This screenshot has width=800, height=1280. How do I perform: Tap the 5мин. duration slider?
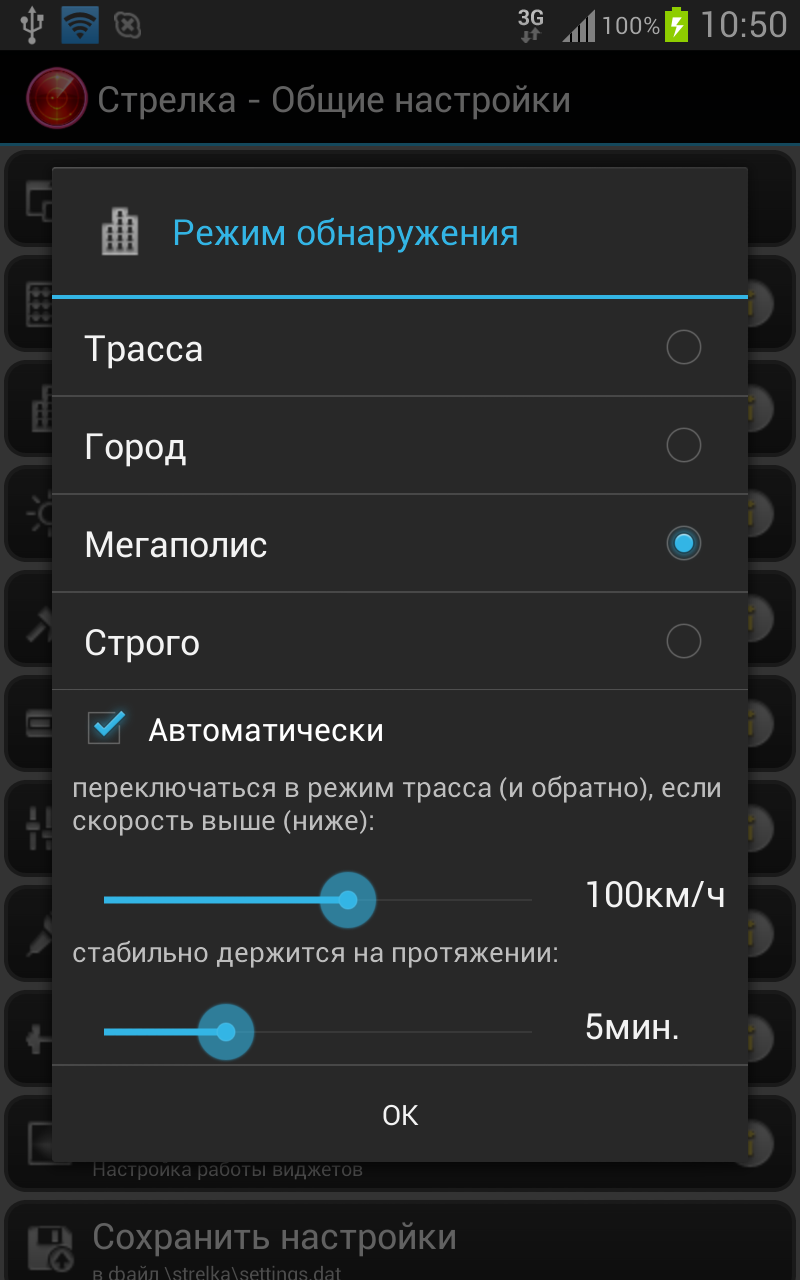click(226, 1032)
